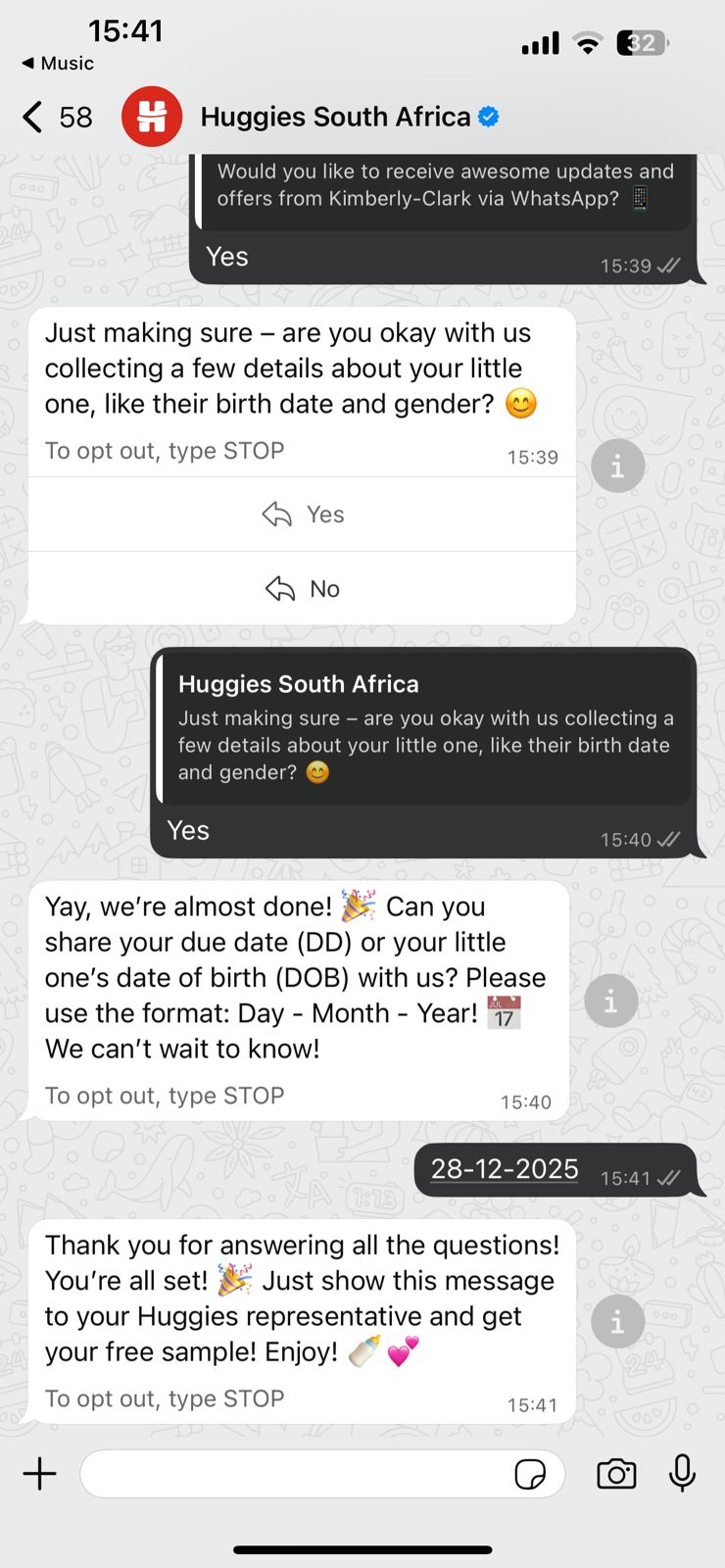725x1568 pixels.
Task: Open Huggies South Africa contact info
Action: pos(335,118)
